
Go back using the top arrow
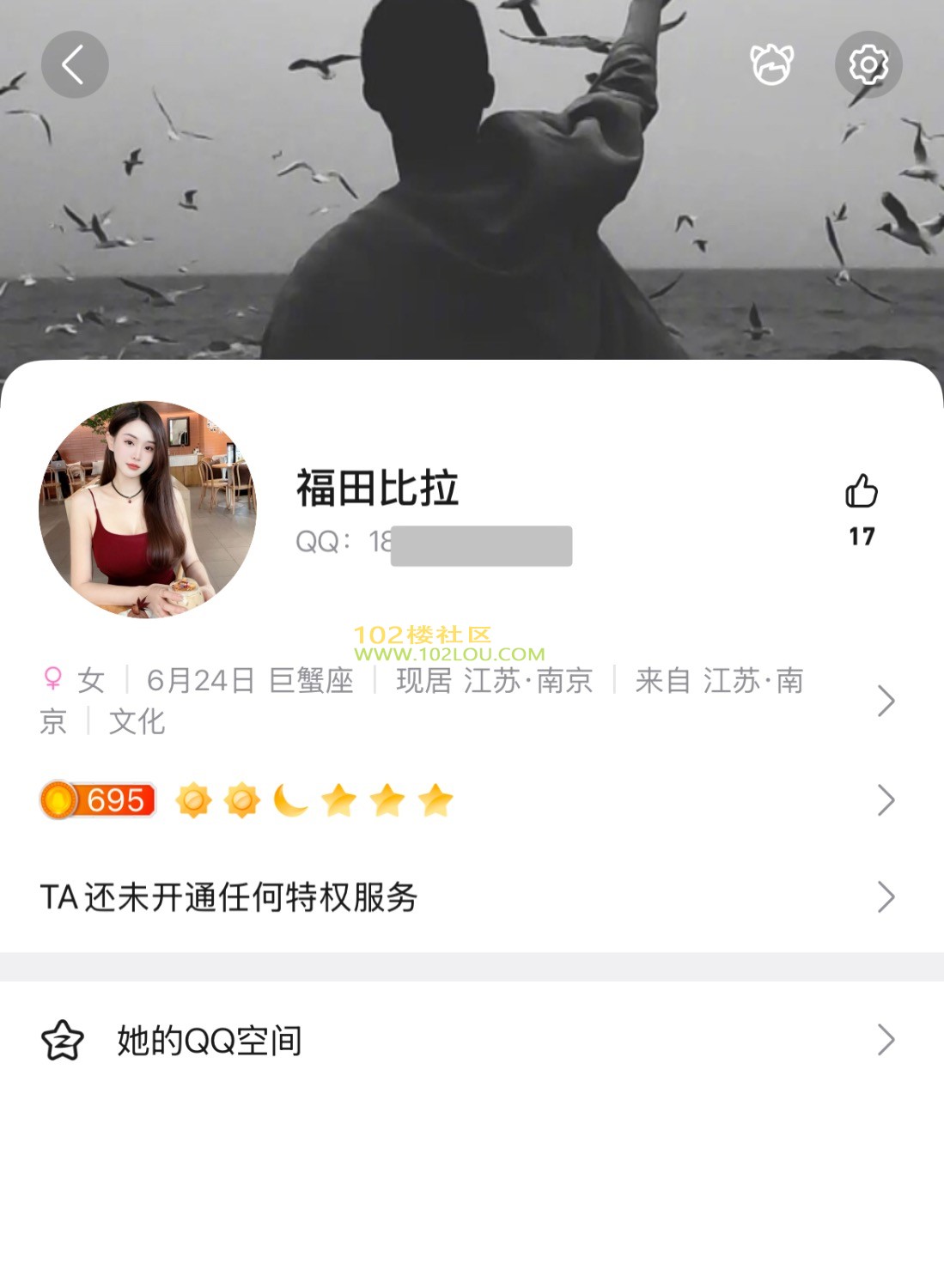(x=75, y=64)
